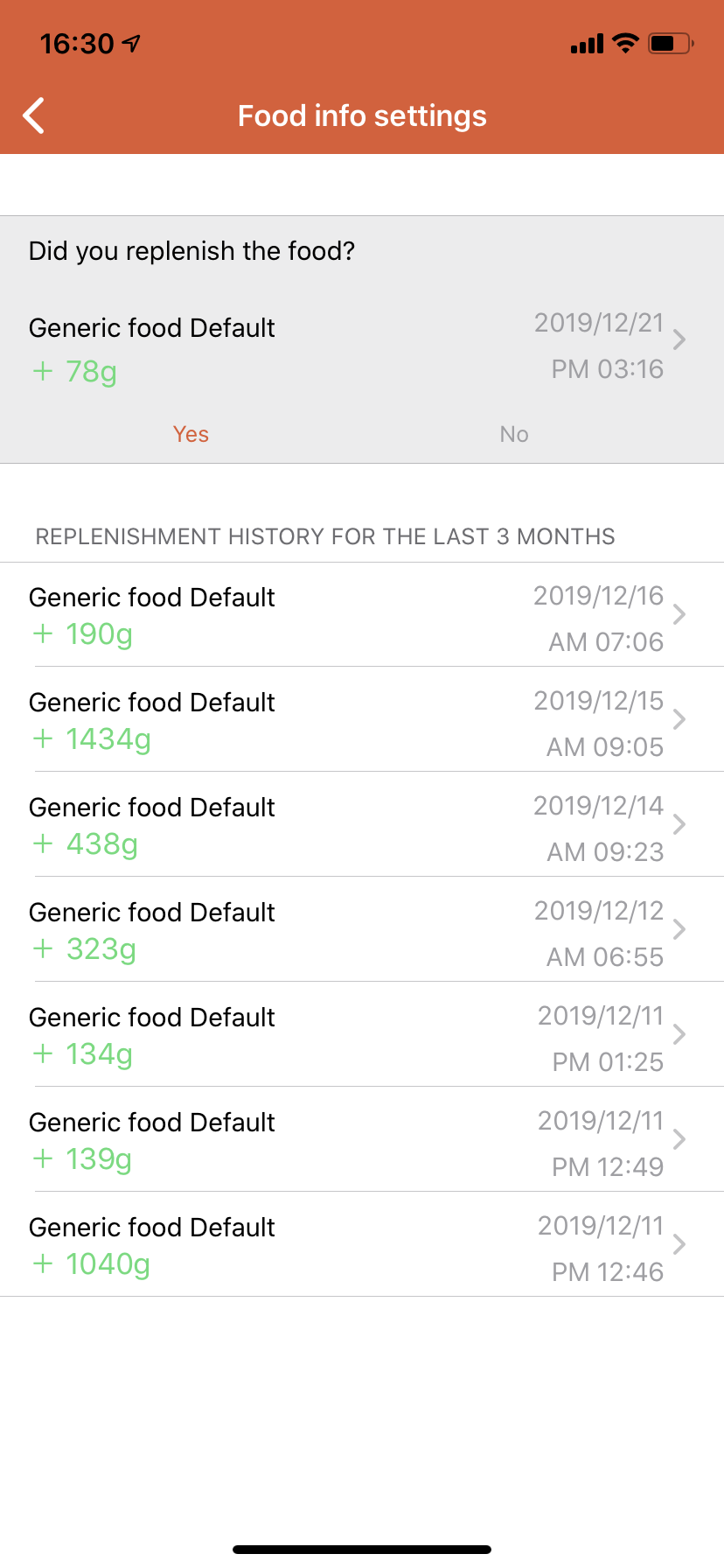
Task: Open the 438g entry from 2019/12/14
Action: (362, 824)
